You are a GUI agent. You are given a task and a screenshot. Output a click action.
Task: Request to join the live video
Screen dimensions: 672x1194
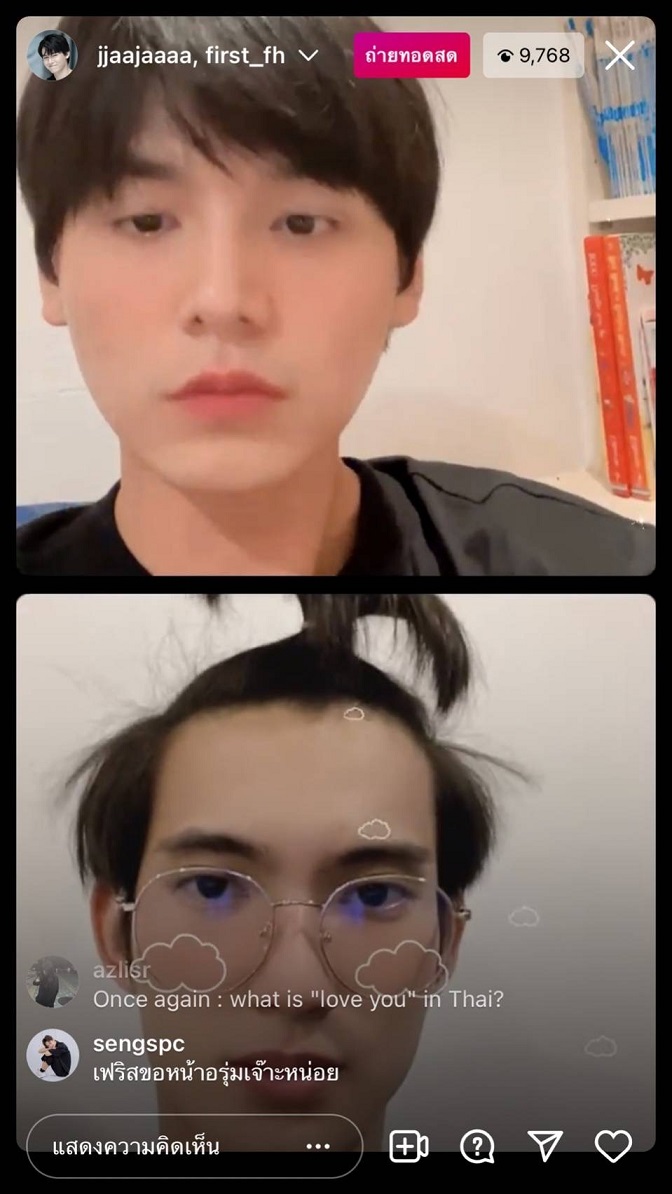click(409, 1146)
